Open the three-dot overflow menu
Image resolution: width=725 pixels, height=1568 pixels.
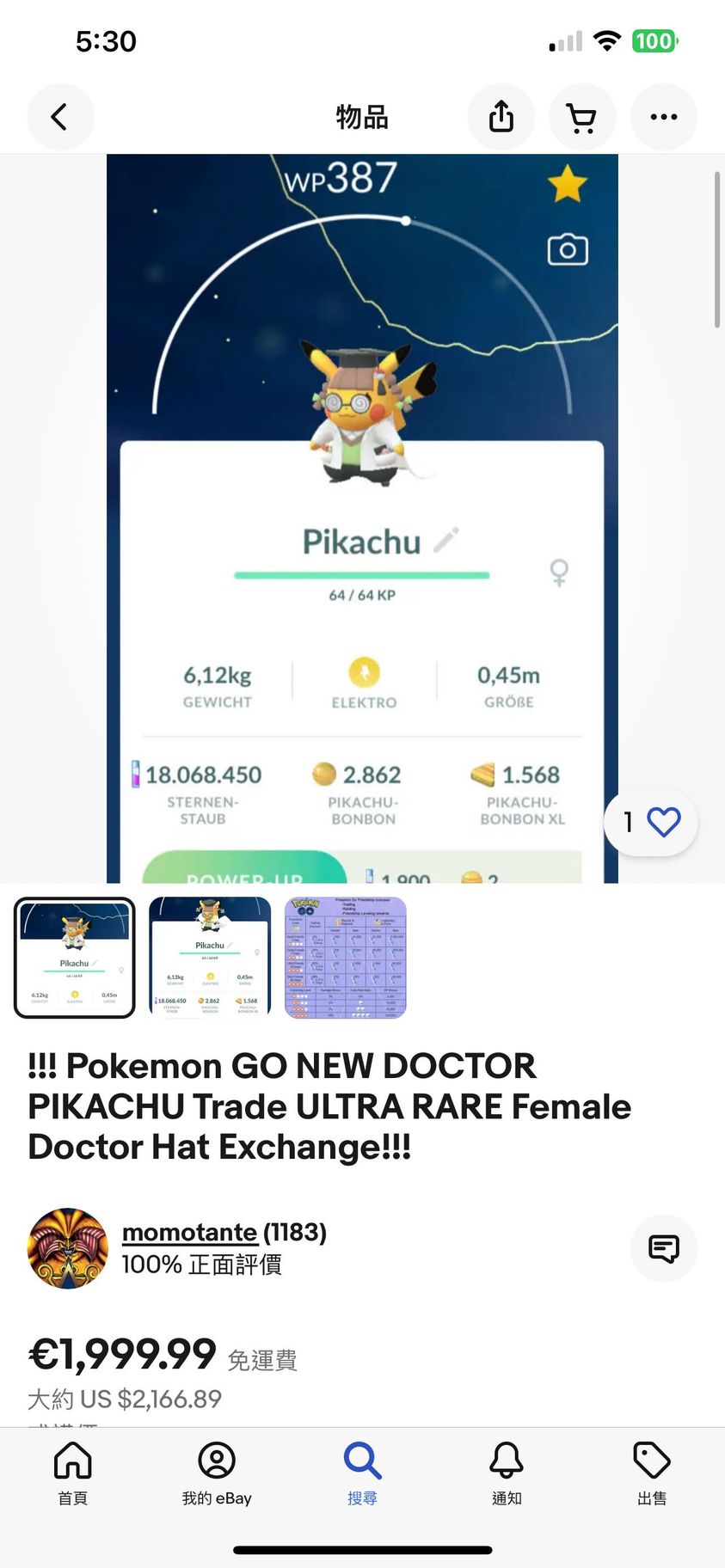point(663,117)
